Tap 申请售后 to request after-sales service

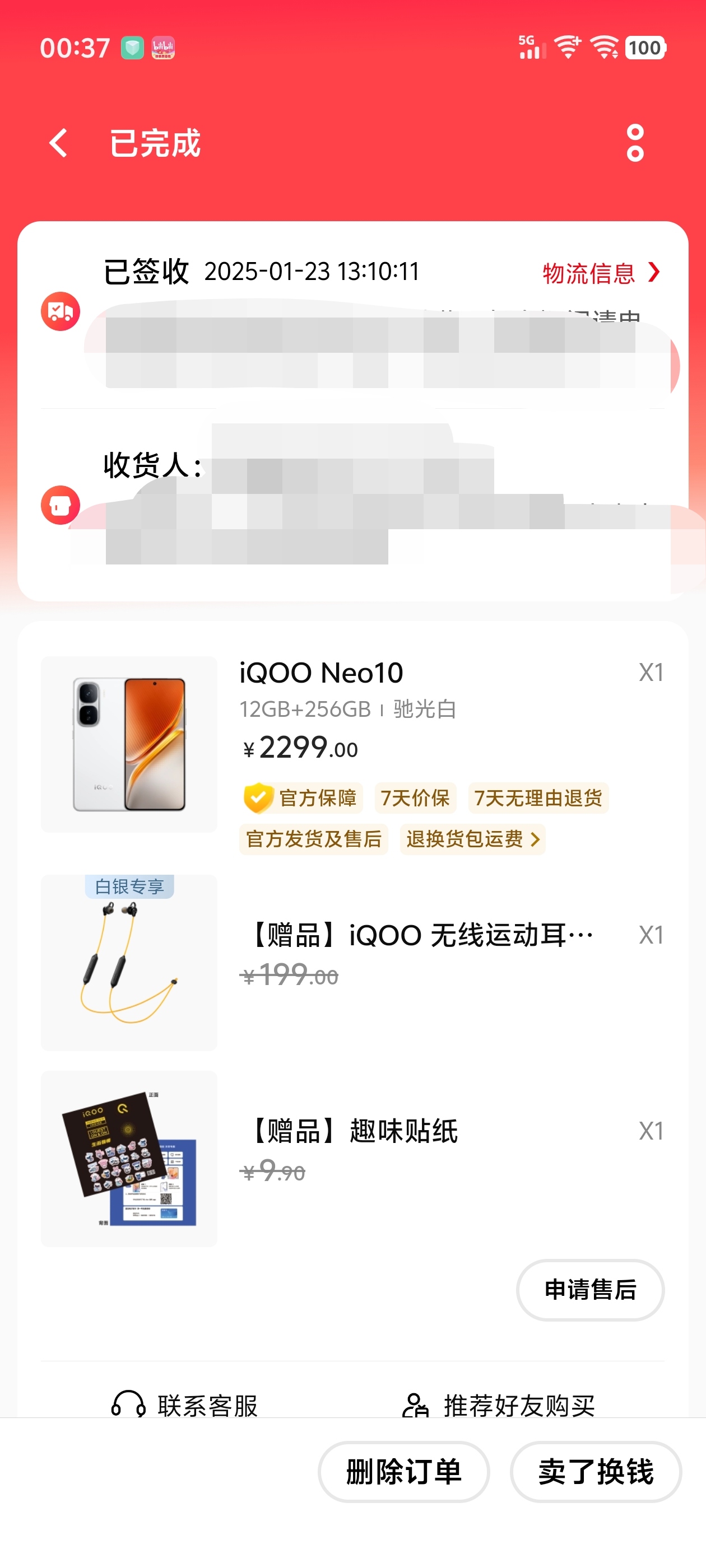[589, 1289]
